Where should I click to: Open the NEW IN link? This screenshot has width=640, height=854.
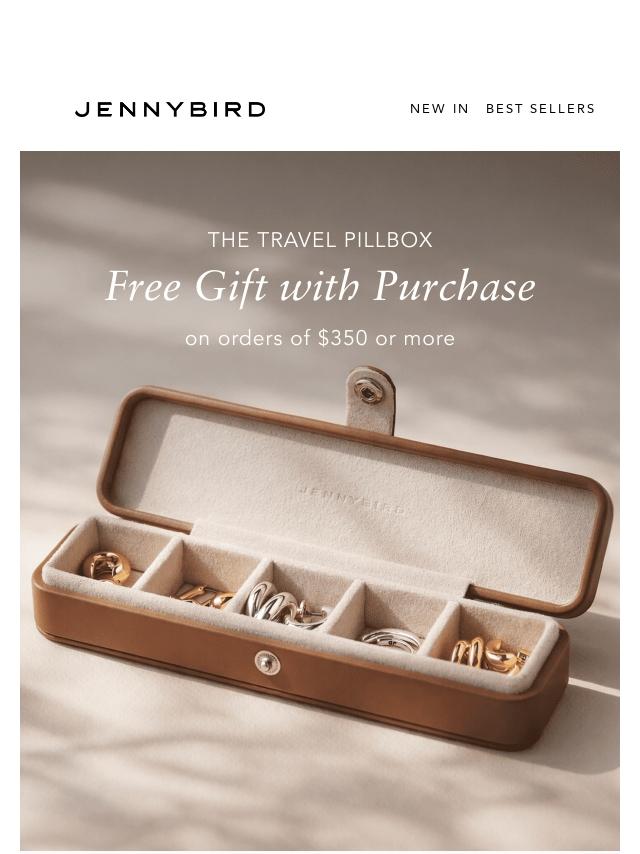coord(439,109)
